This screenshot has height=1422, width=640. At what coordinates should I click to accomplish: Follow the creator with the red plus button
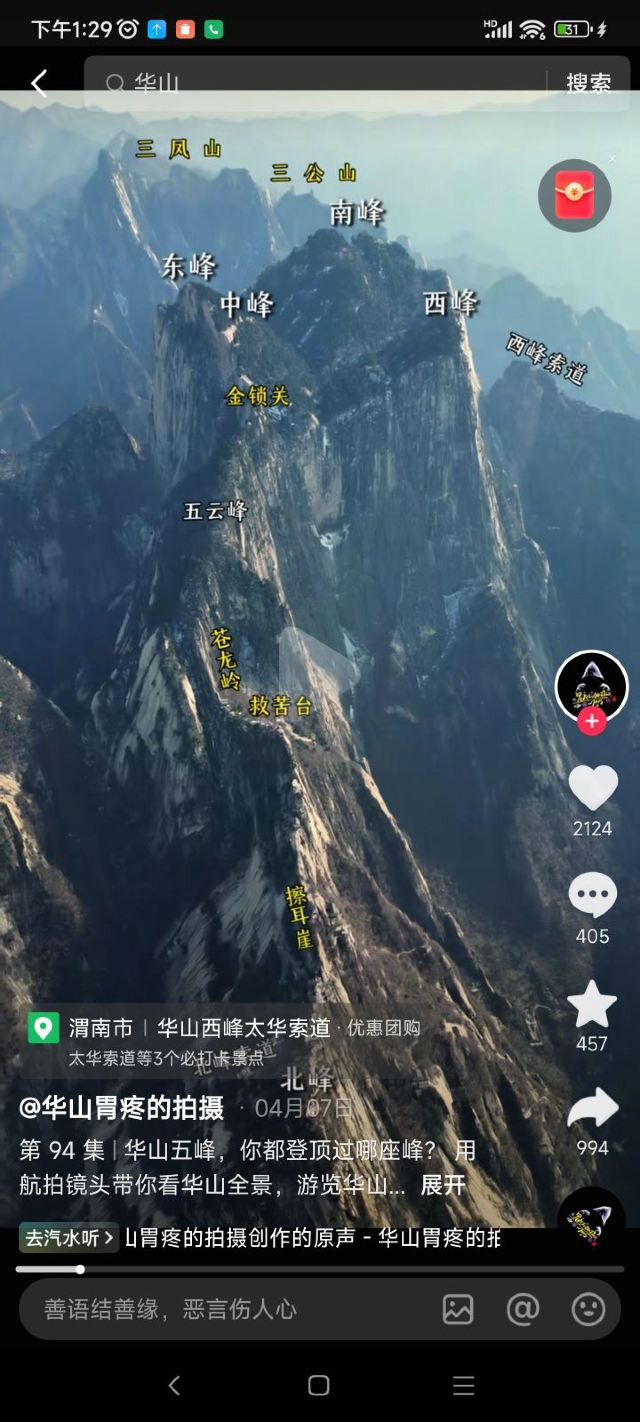592,721
